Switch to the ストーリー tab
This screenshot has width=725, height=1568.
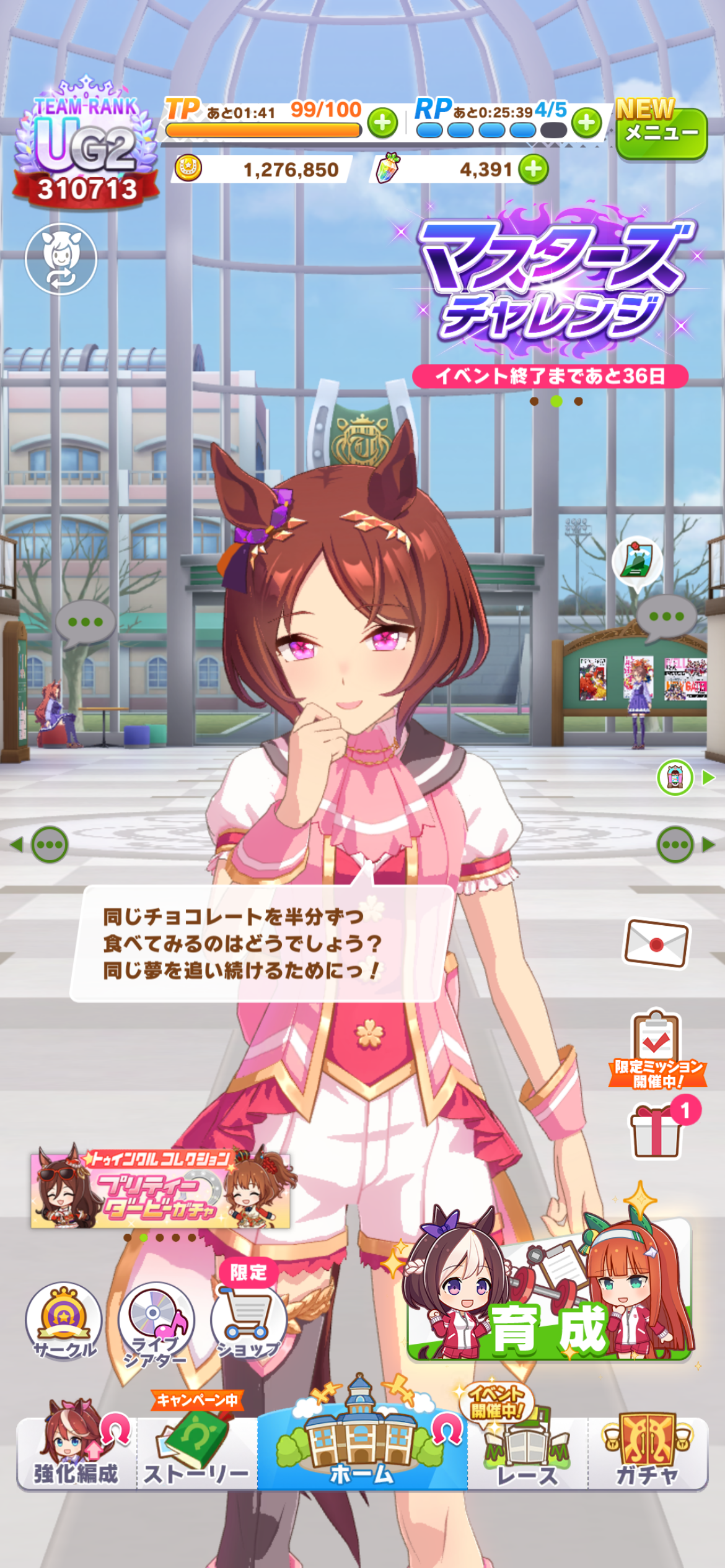point(196,1452)
